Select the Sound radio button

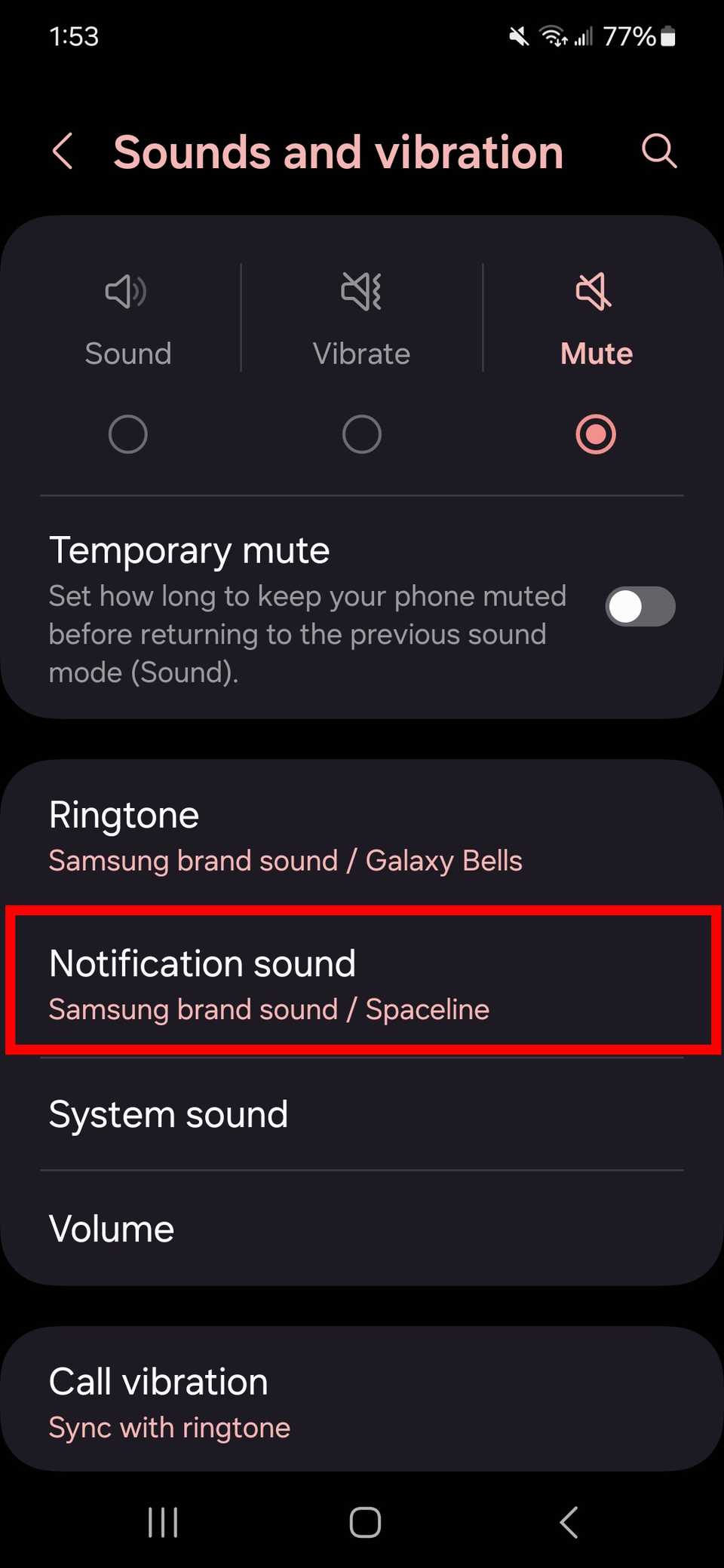pyautogui.click(x=127, y=433)
